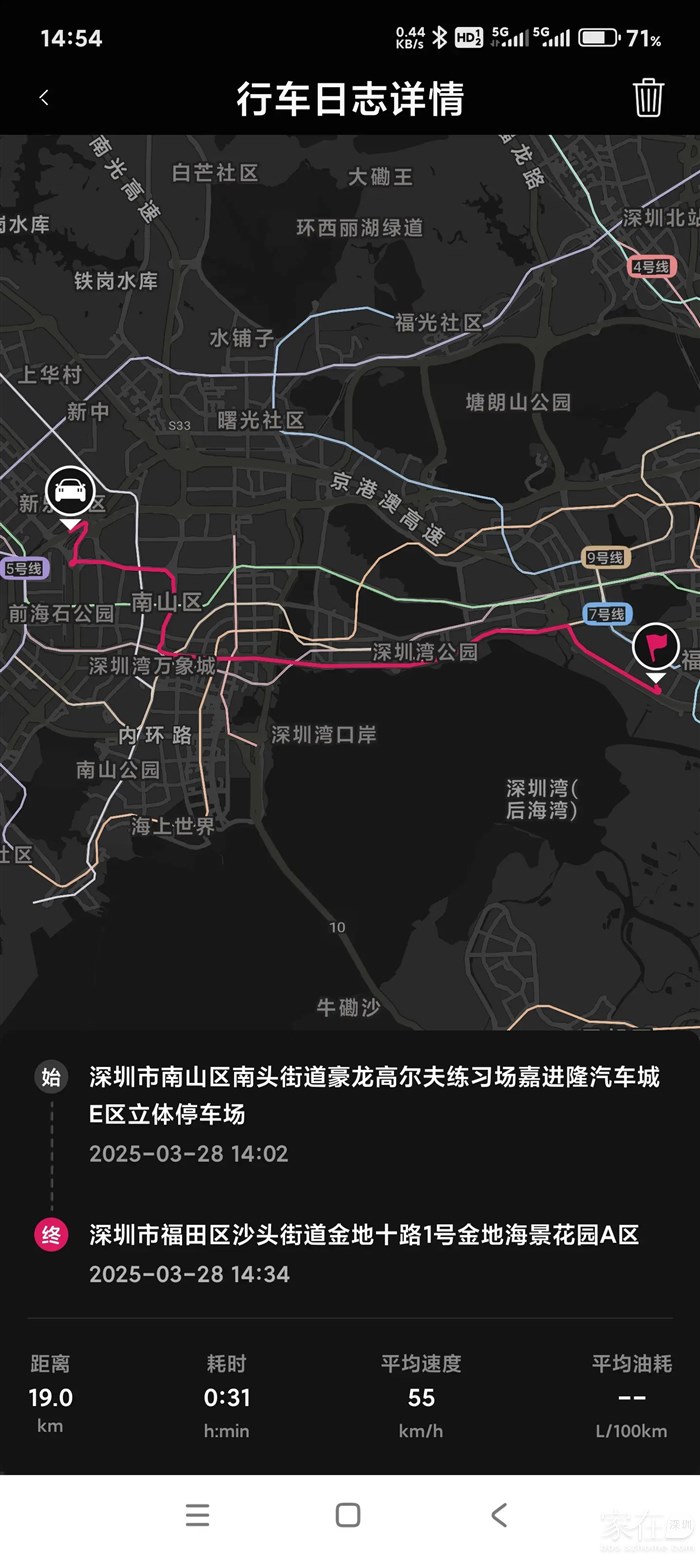Image resolution: width=700 pixels, height=1555 pixels.
Task: Tap the car start marker on the map
Action: 70,493
